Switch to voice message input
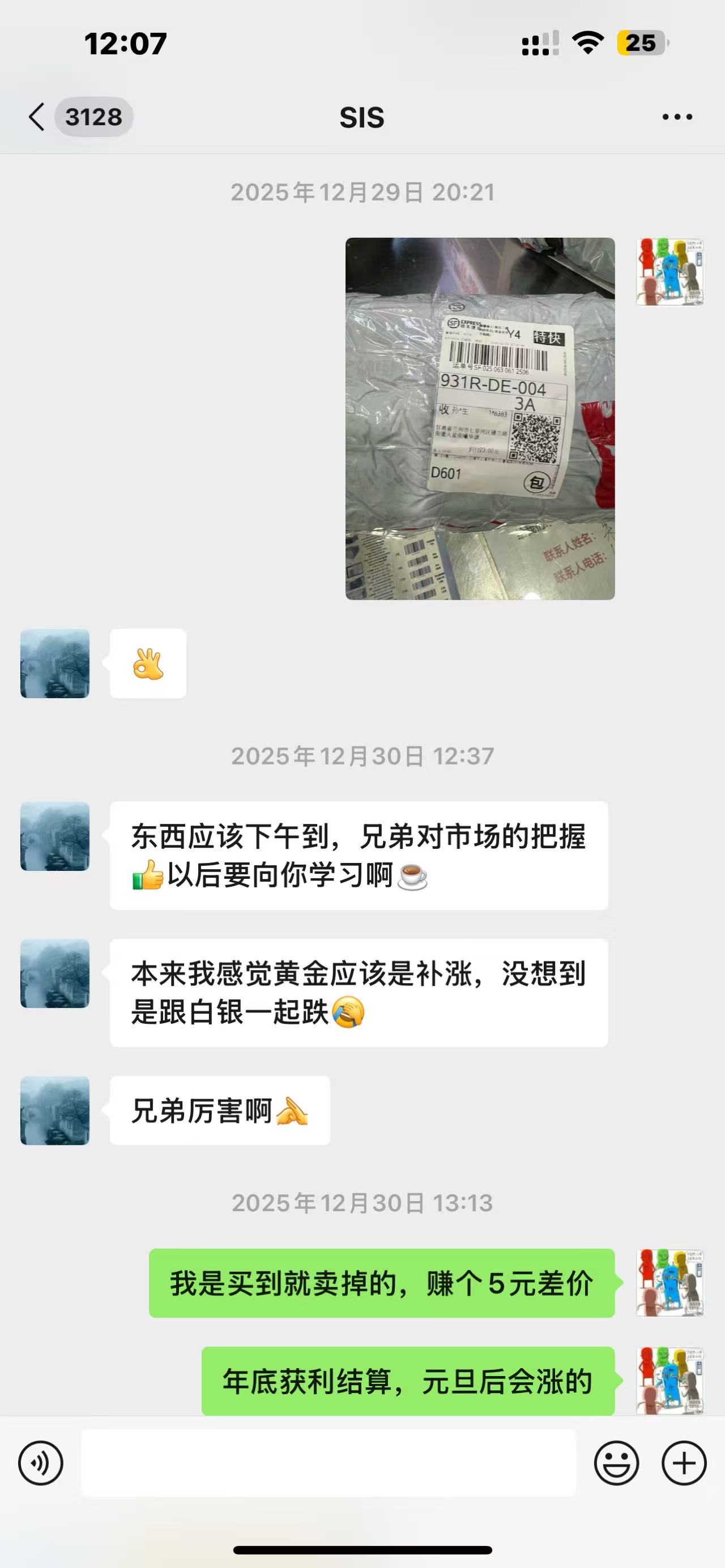725x1568 pixels. coord(41,1463)
